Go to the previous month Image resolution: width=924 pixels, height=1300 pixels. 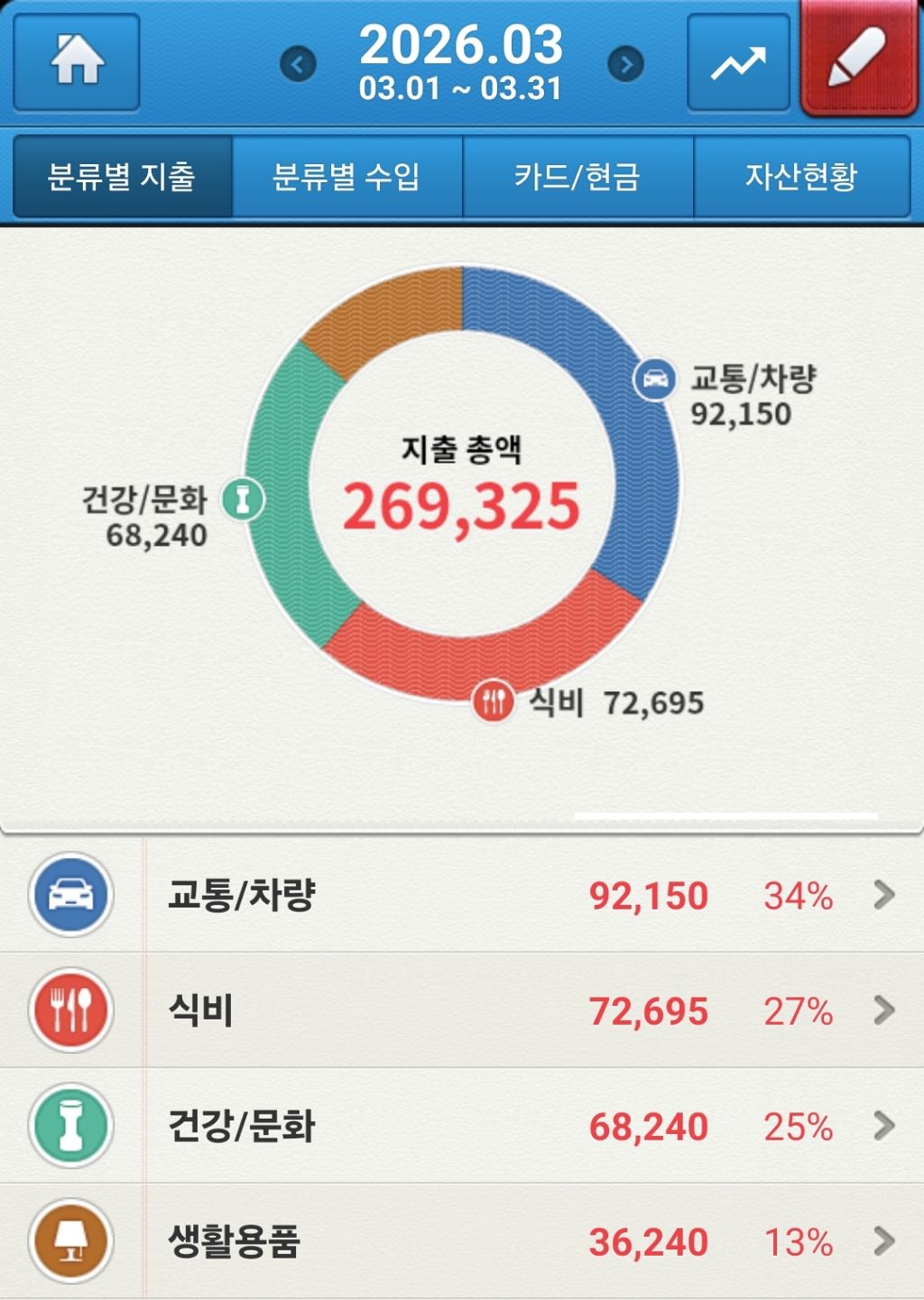(x=298, y=64)
